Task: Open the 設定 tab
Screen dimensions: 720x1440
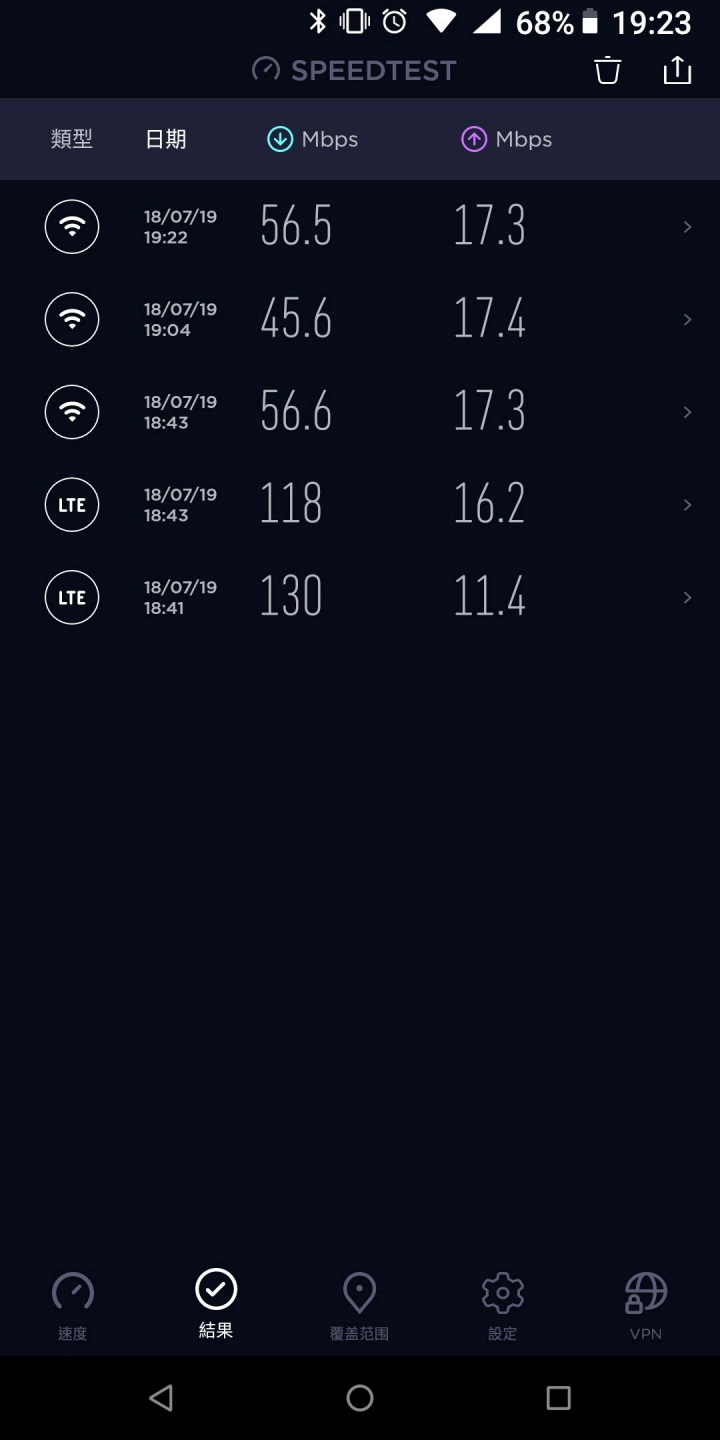Action: click(x=502, y=1306)
